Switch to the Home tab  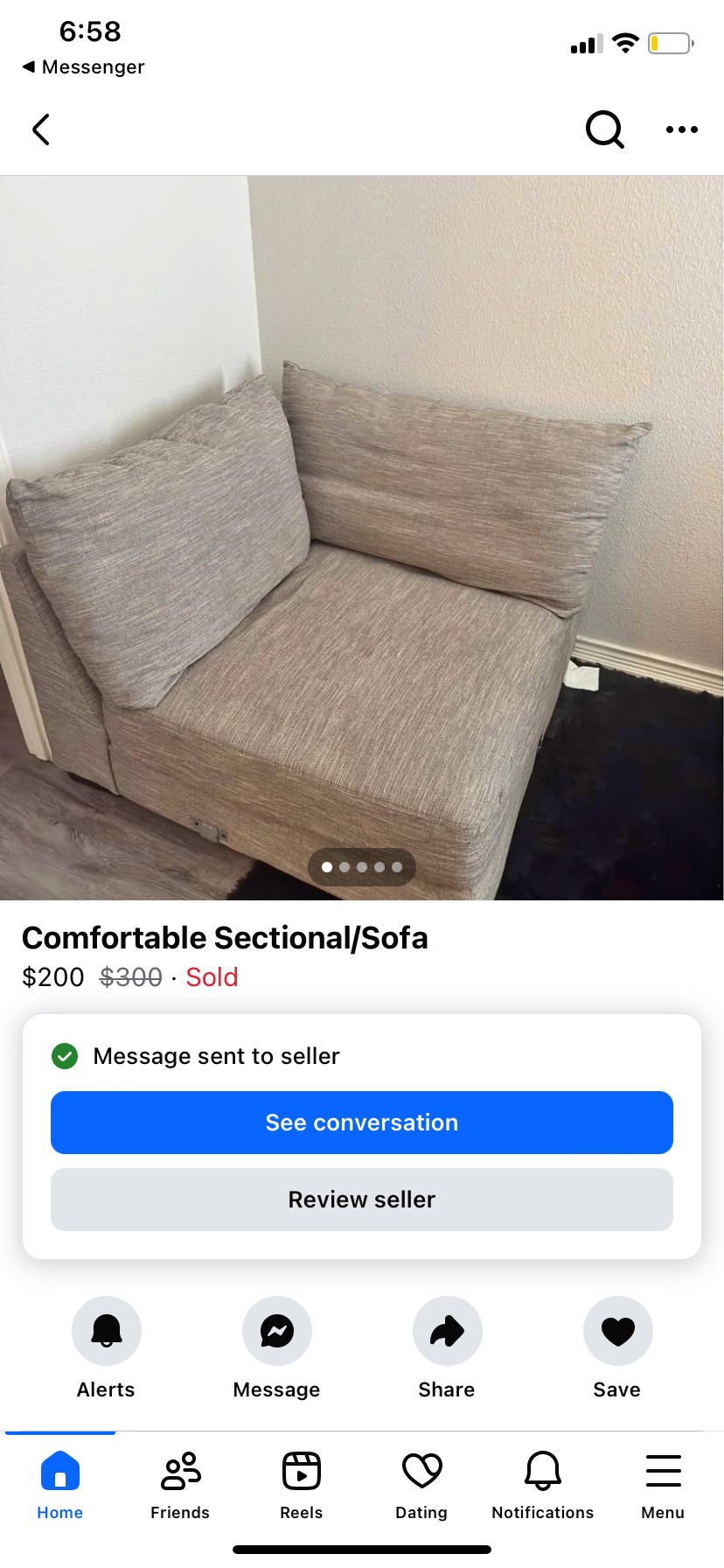[x=60, y=1484]
